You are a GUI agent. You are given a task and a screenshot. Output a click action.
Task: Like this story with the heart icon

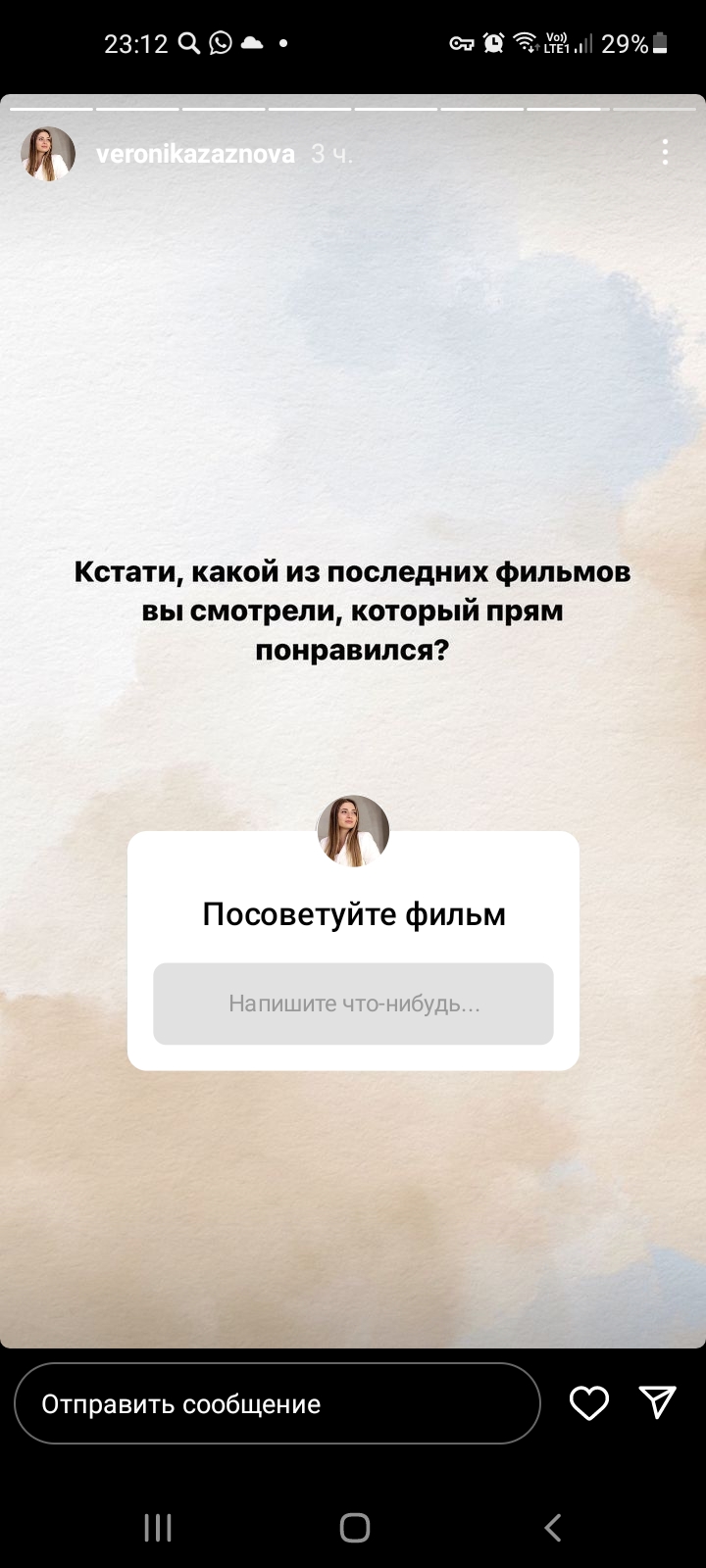[589, 1403]
